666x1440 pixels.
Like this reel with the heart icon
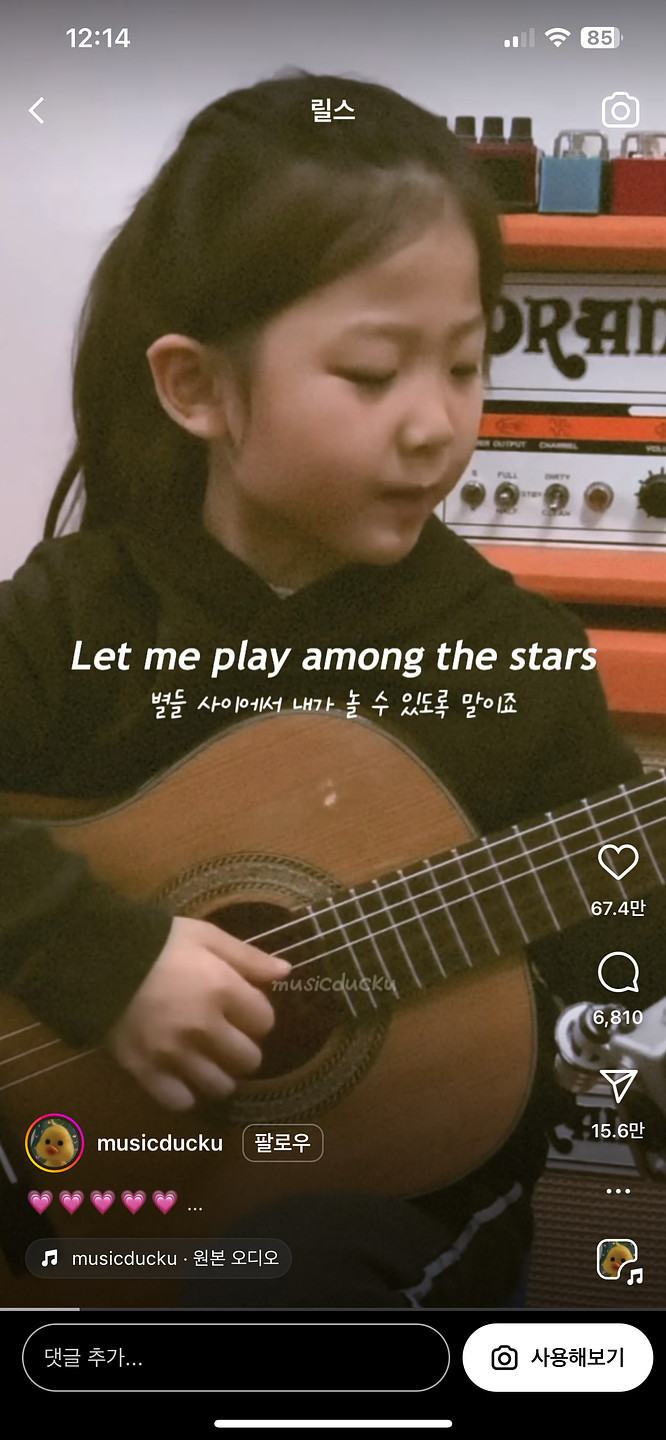pos(617,862)
